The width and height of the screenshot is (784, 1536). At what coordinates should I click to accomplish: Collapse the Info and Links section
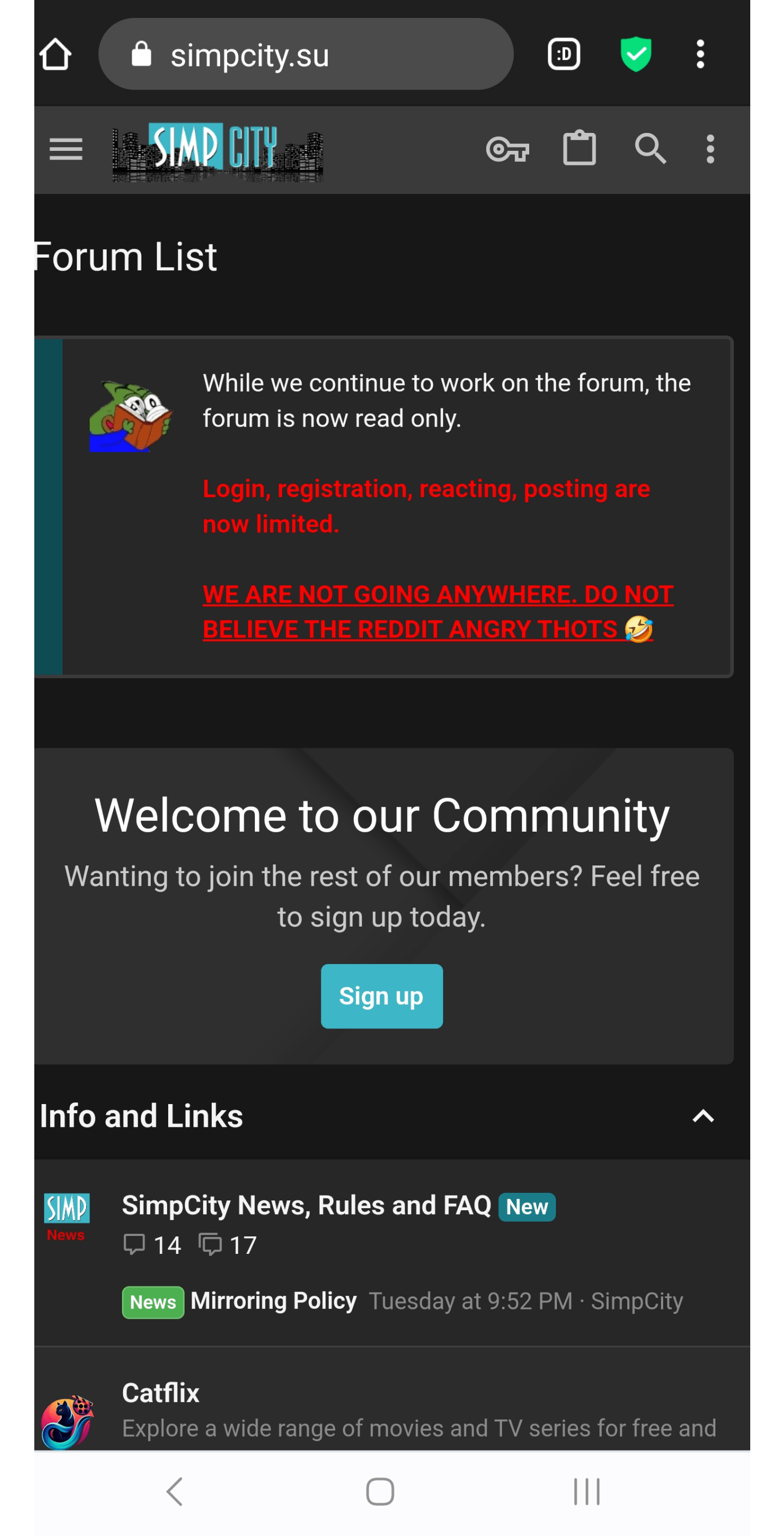(x=702, y=1116)
